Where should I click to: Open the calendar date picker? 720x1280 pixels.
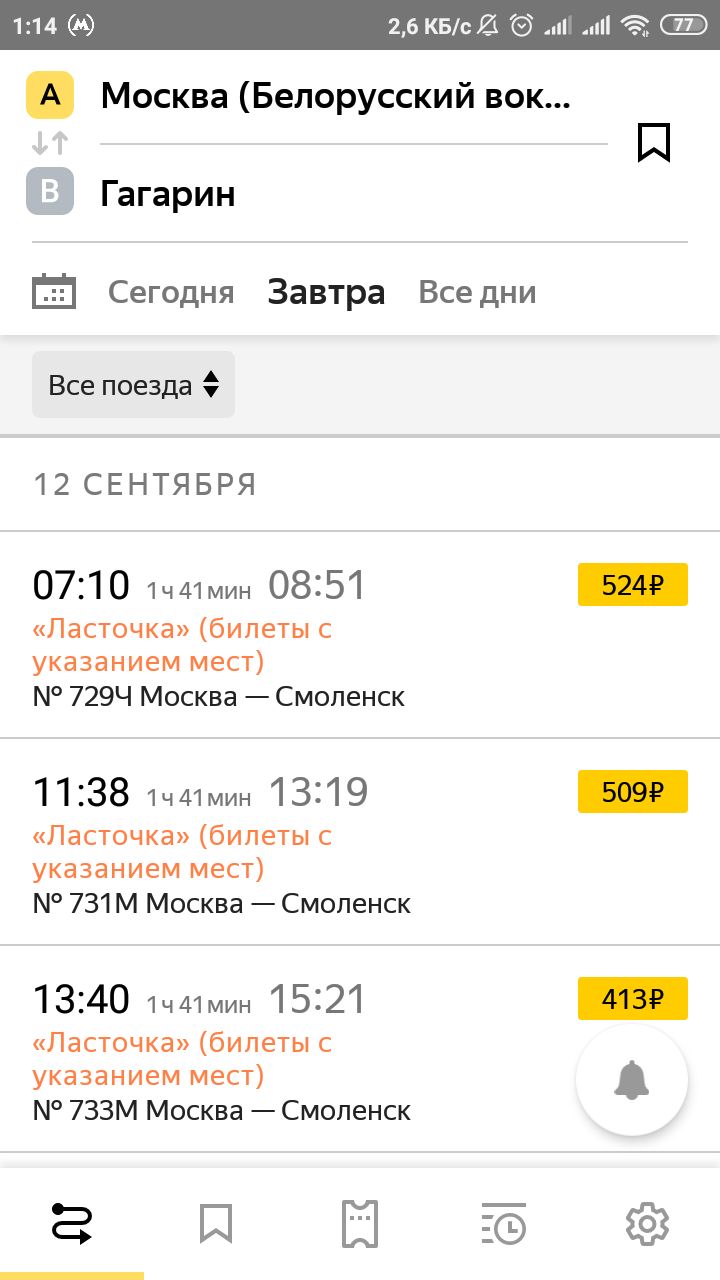pos(54,291)
